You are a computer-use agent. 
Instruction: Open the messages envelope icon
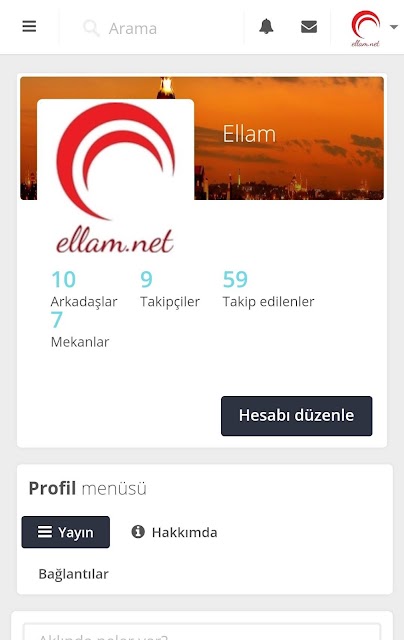pos(309,27)
